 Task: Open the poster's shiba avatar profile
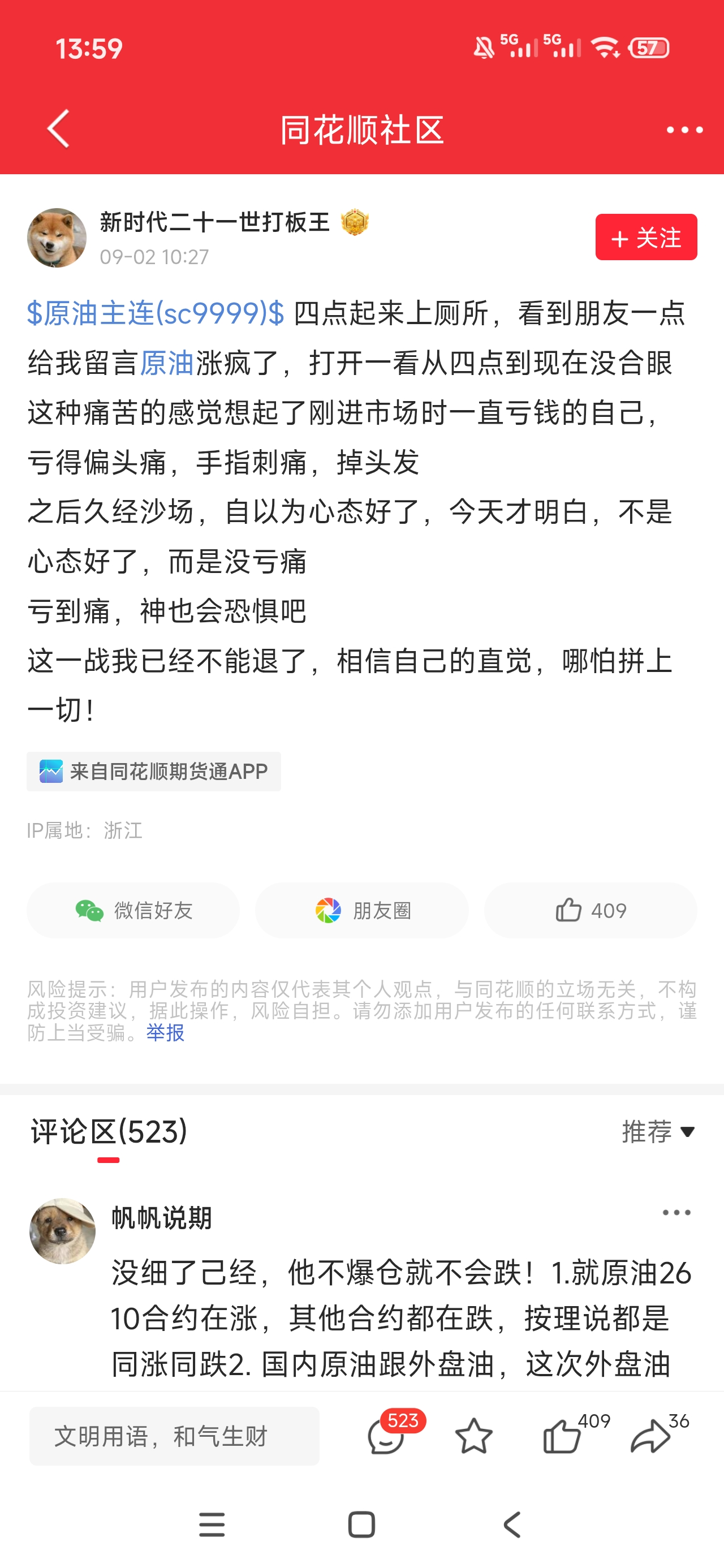pos(57,238)
